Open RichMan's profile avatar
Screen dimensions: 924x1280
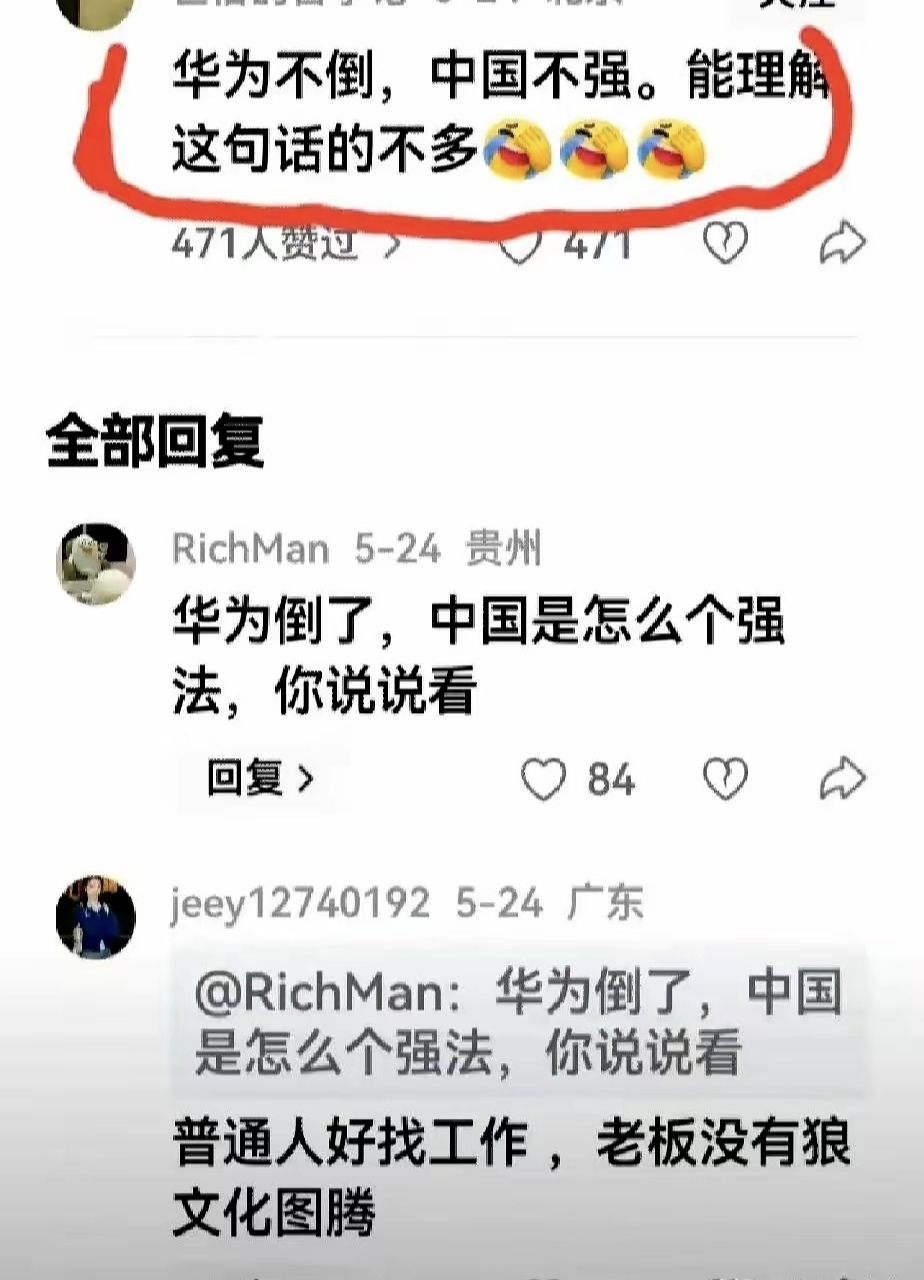[95, 564]
